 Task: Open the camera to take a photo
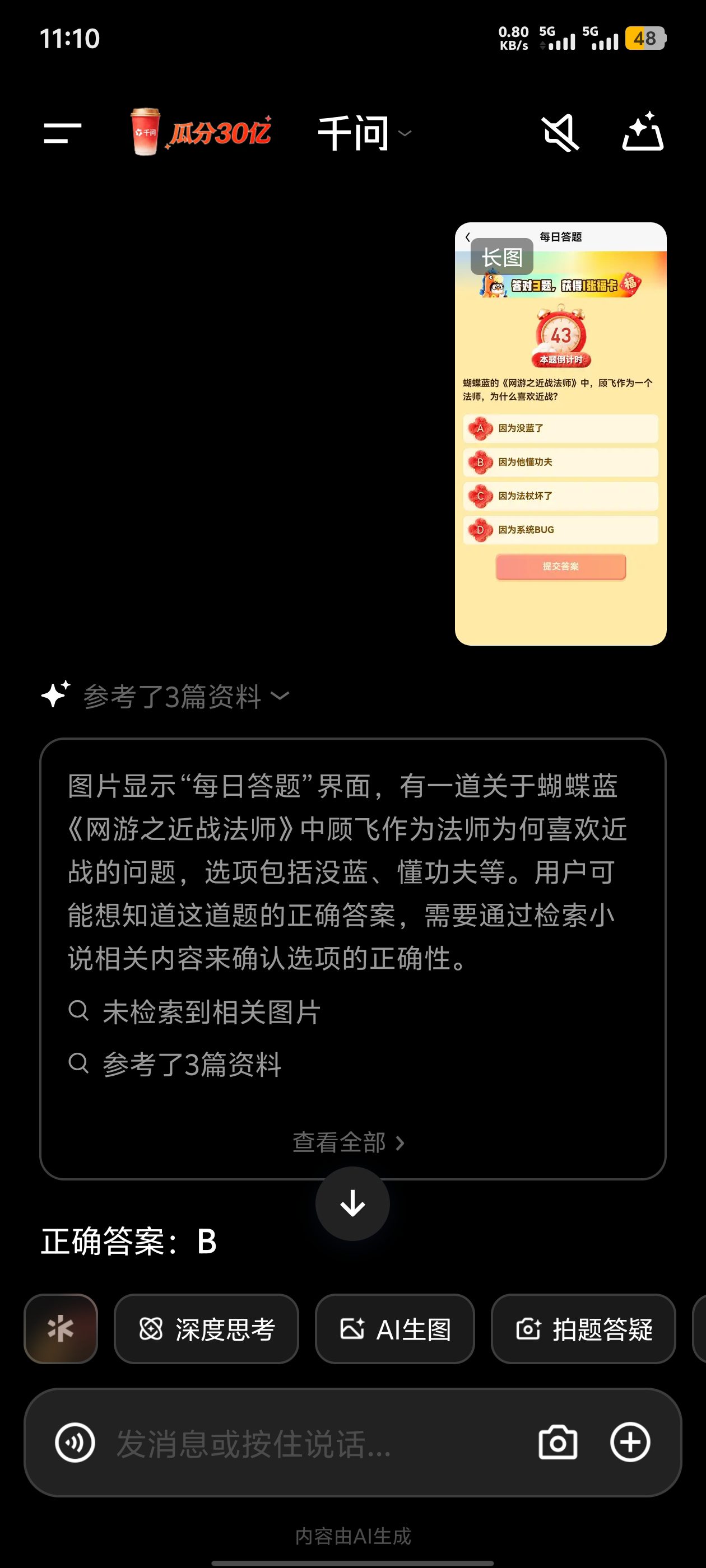[558, 1442]
